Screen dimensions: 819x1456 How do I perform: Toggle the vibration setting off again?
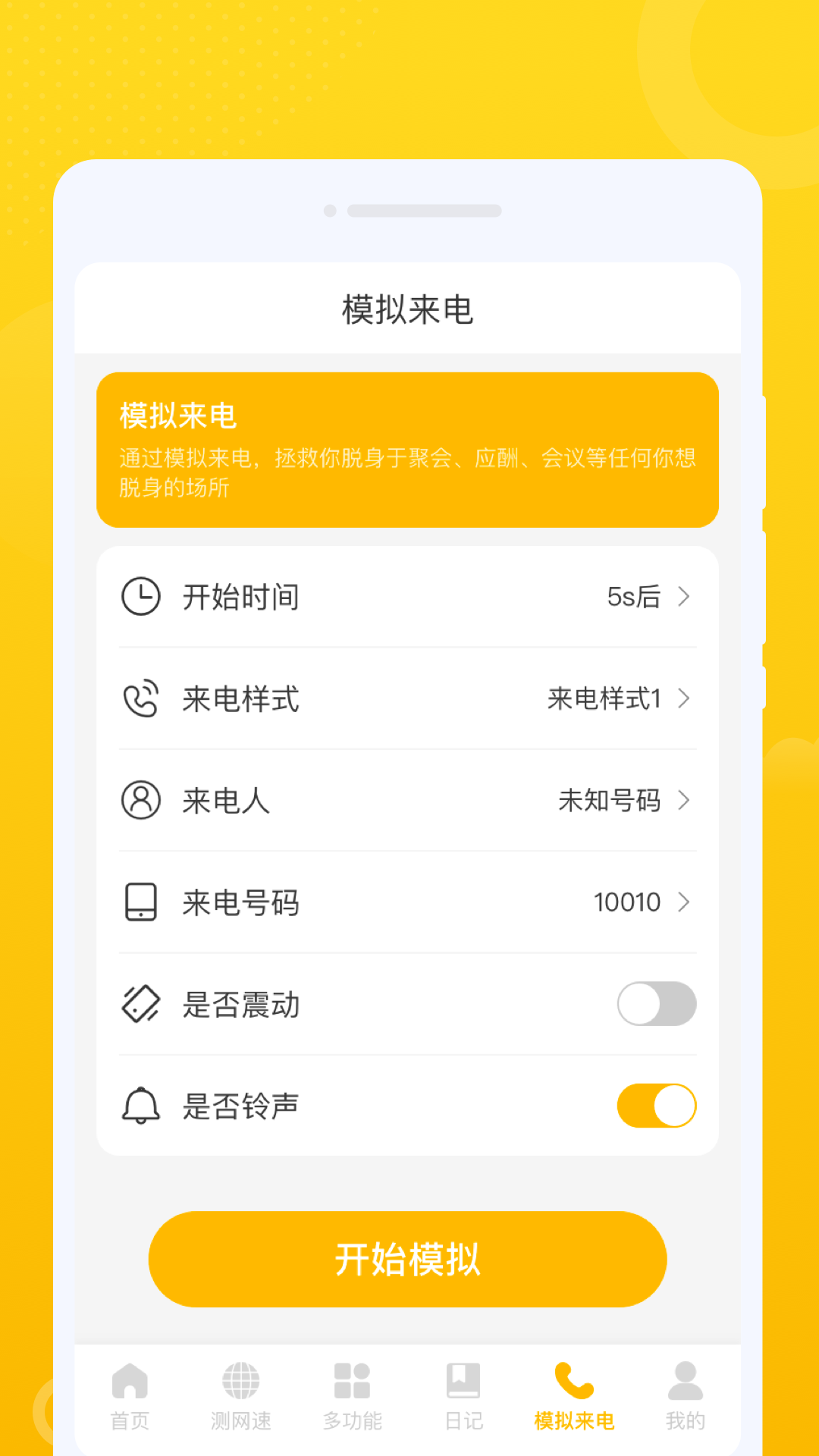tap(657, 1004)
